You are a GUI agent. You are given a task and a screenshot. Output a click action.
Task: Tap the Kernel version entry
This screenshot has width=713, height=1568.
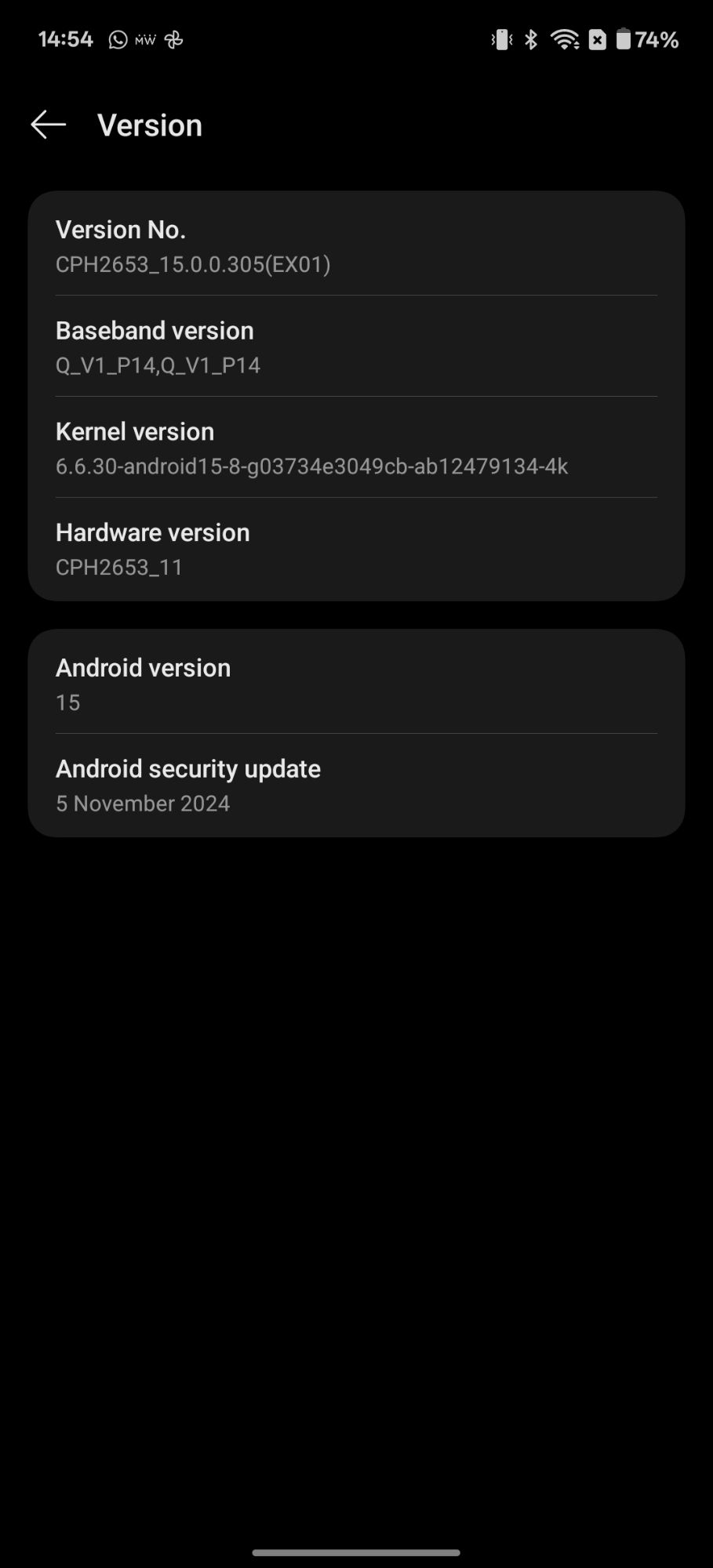pos(356,448)
